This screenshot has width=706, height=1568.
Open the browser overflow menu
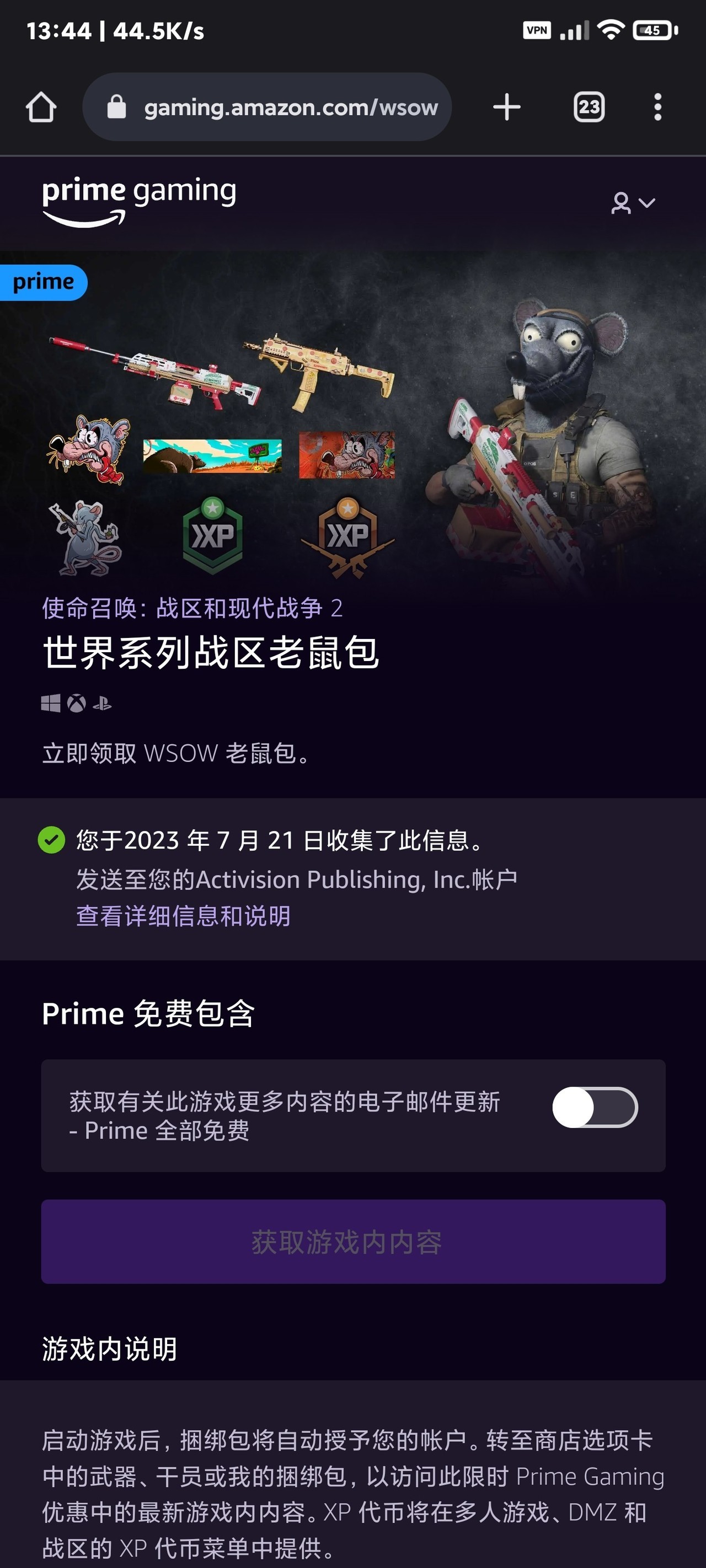657,107
